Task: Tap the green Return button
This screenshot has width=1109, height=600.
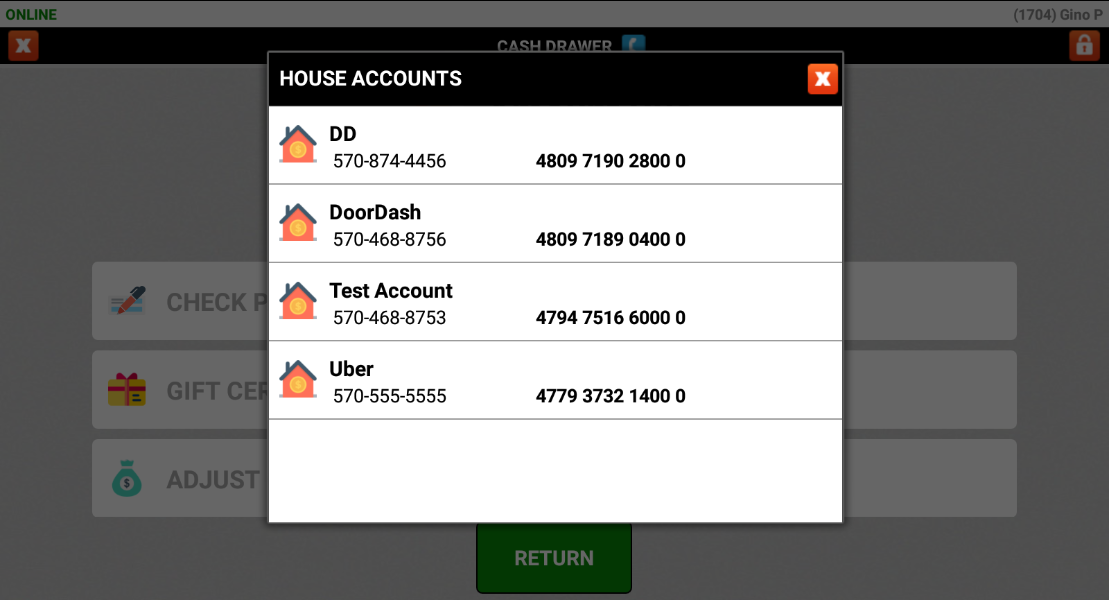Action: (x=554, y=558)
